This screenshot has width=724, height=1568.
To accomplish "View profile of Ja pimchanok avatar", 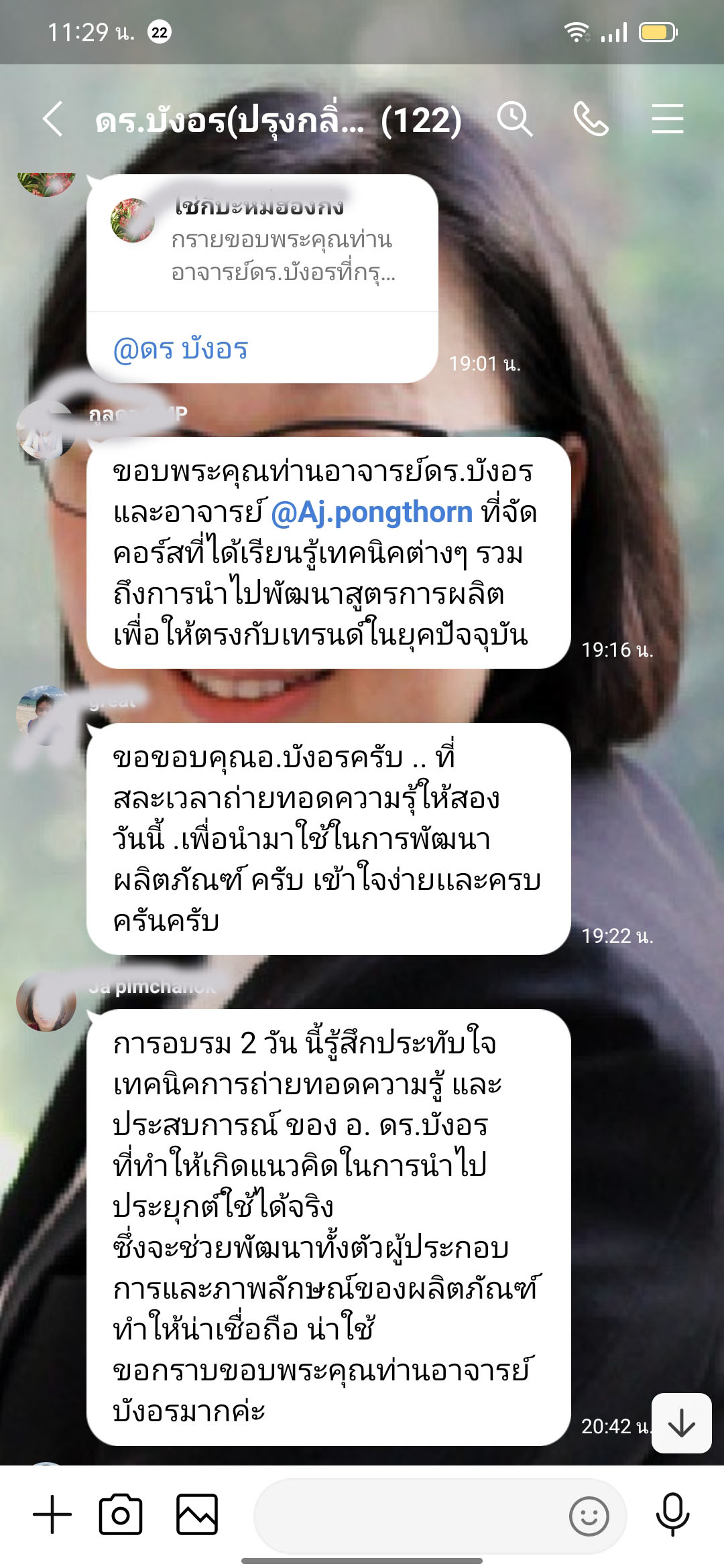I will pyautogui.click(x=46, y=1003).
